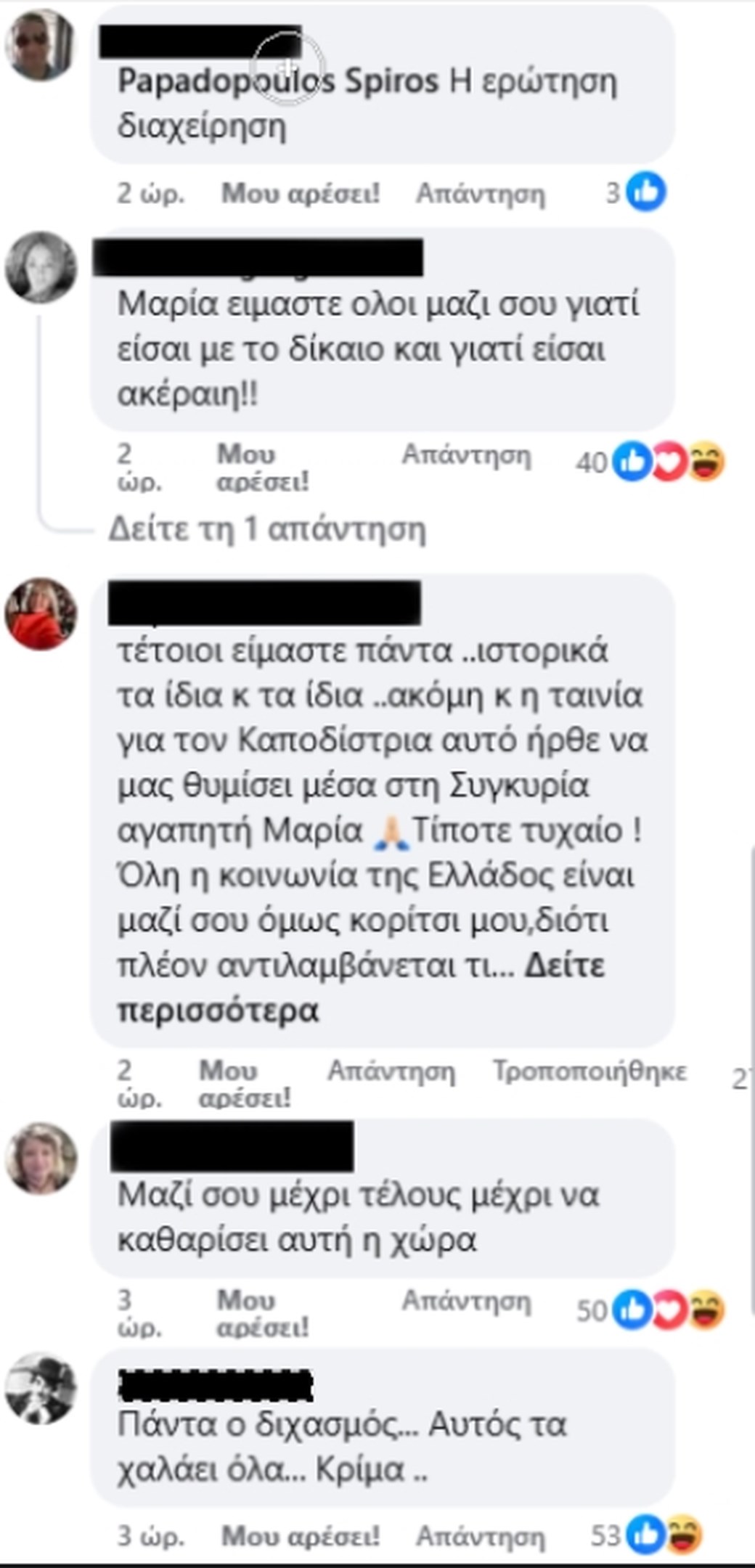Reply to the comment 'Πάντα ο διχασμός'
This screenshot has height=1568, width=755.
coord(480,1536)
